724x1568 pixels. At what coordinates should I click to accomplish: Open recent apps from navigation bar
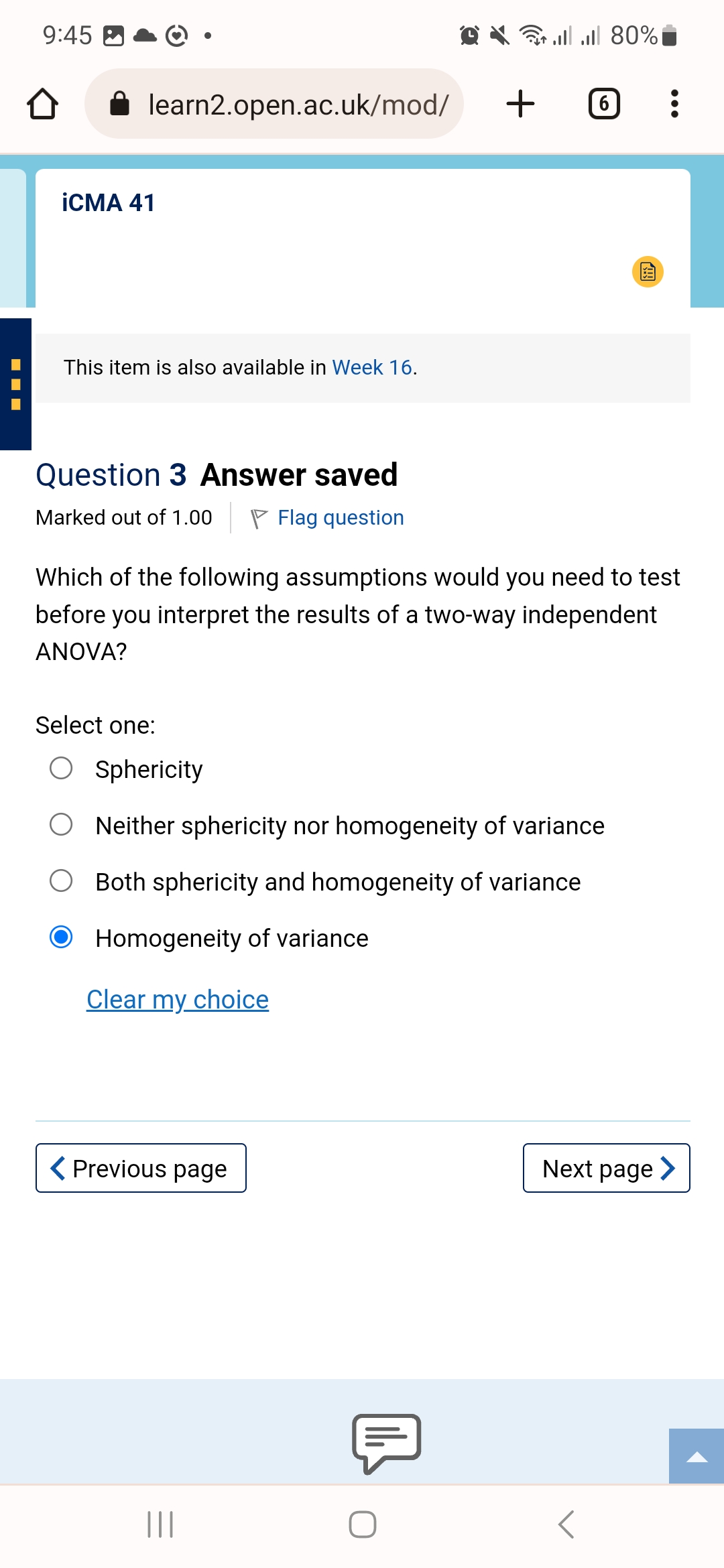160,1524
